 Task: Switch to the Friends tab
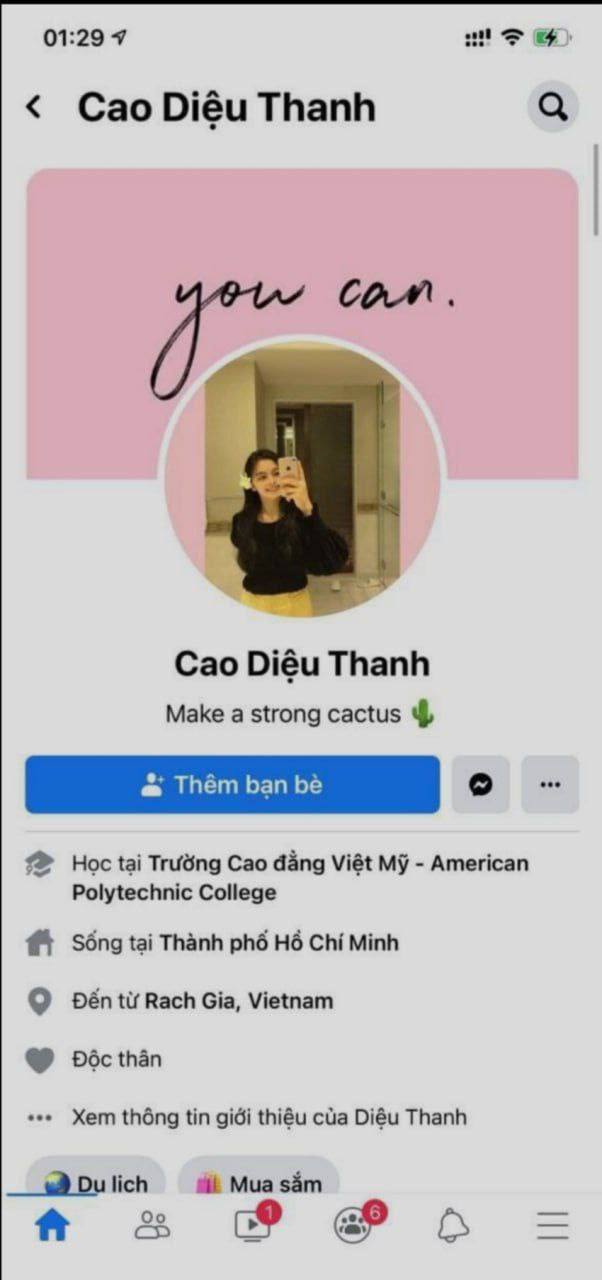click(x=152, y=1225)
